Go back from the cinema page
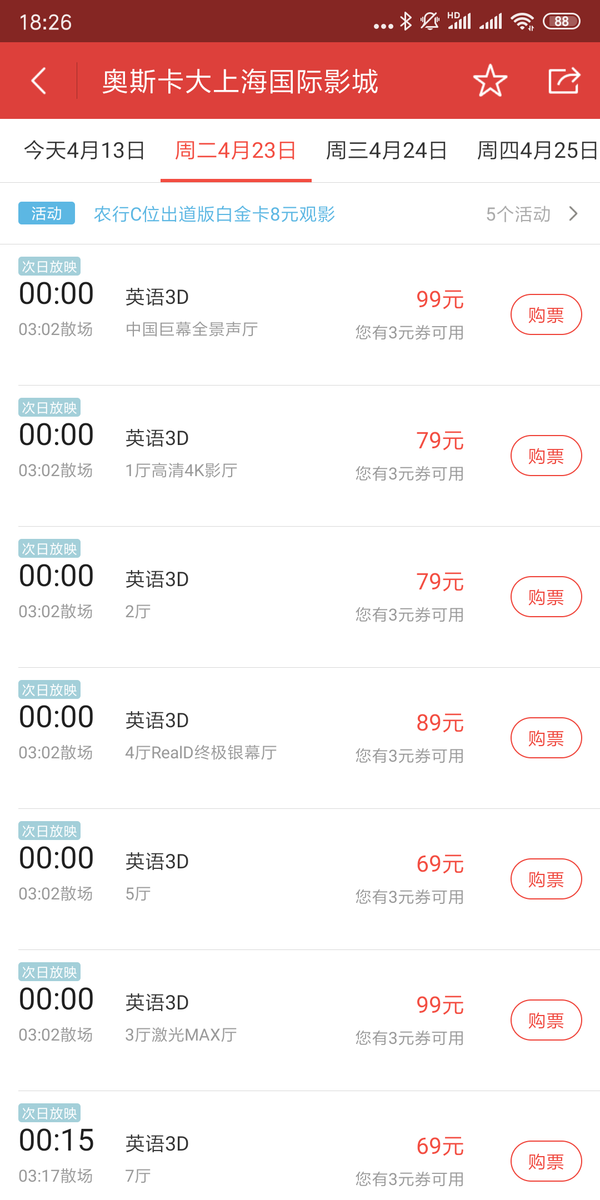 point(39,81)
